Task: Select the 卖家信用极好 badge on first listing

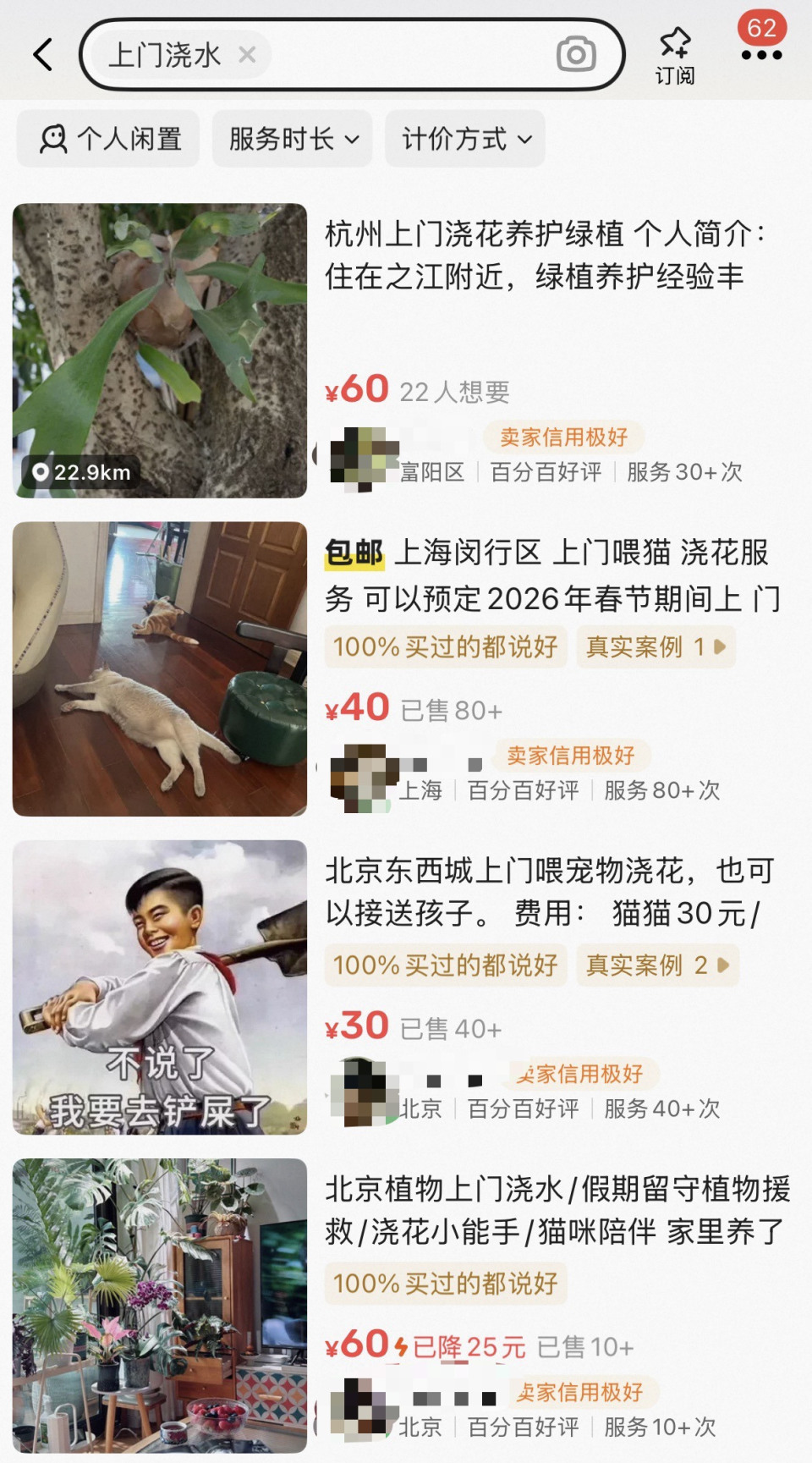Action: click(563, 437)
